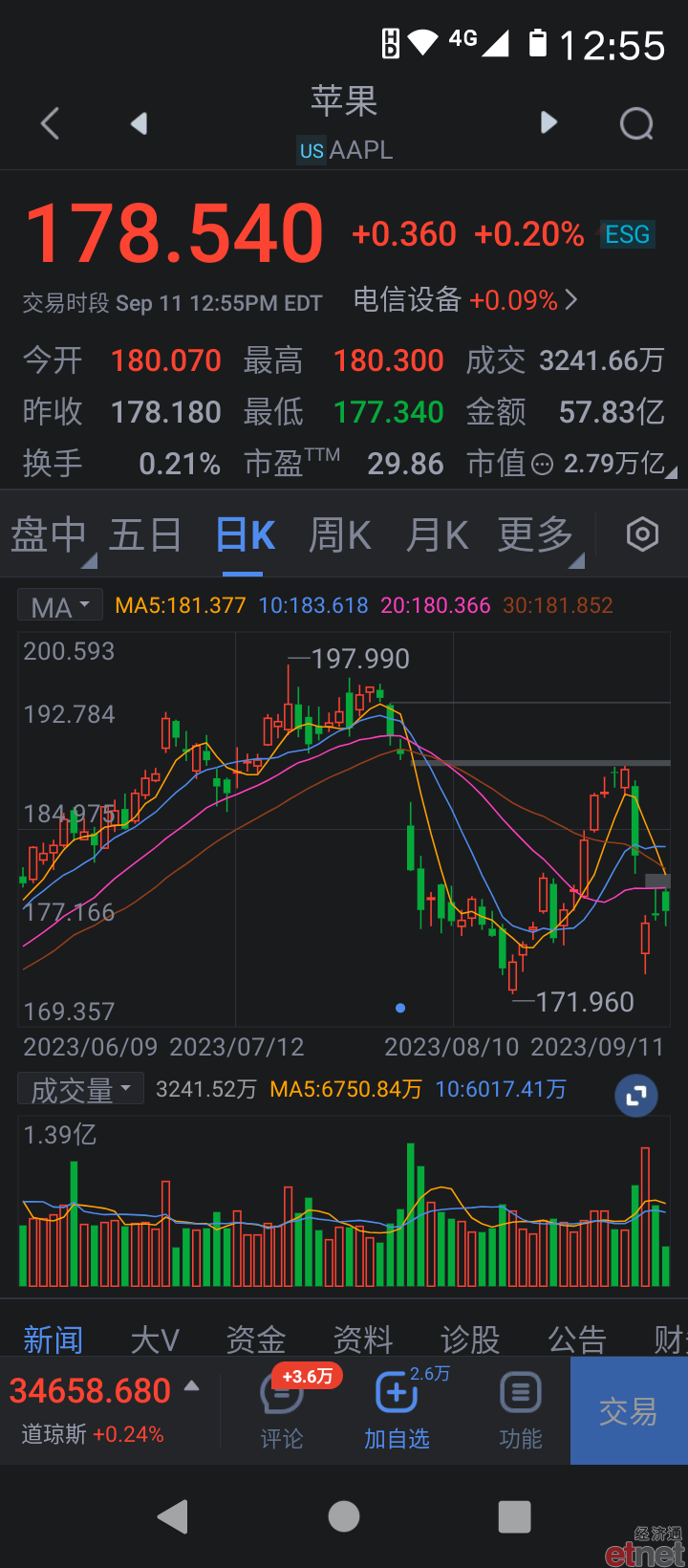The image size is (688, 1568).
Task: Go back using the top-left arrow
Action: tap(51, 123)
